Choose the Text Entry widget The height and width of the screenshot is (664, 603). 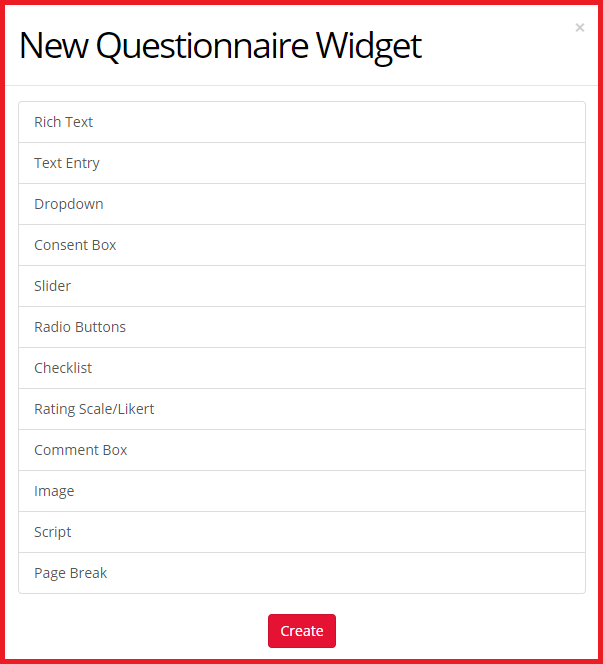pyautogui.click(x=301, y=163)
